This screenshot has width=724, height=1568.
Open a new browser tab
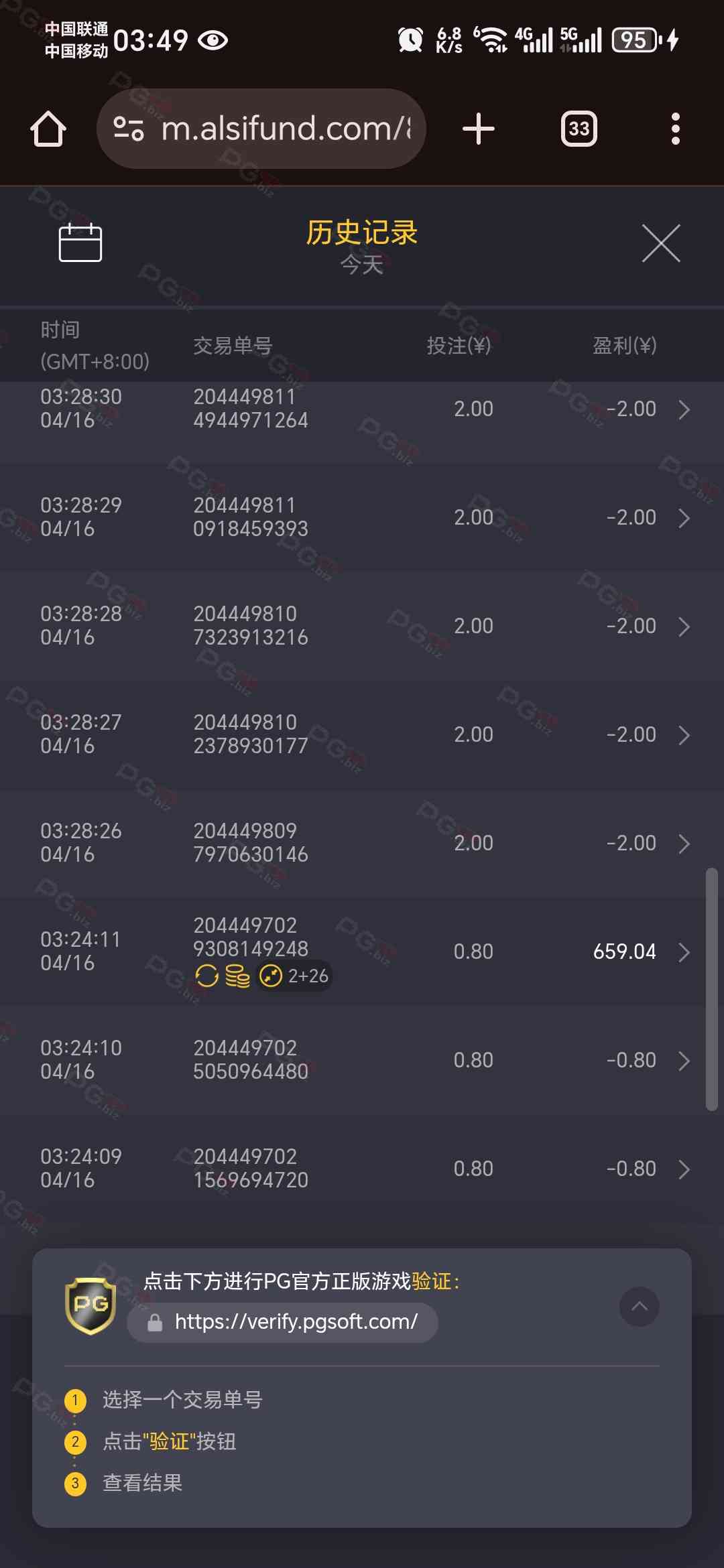(479, 129)
